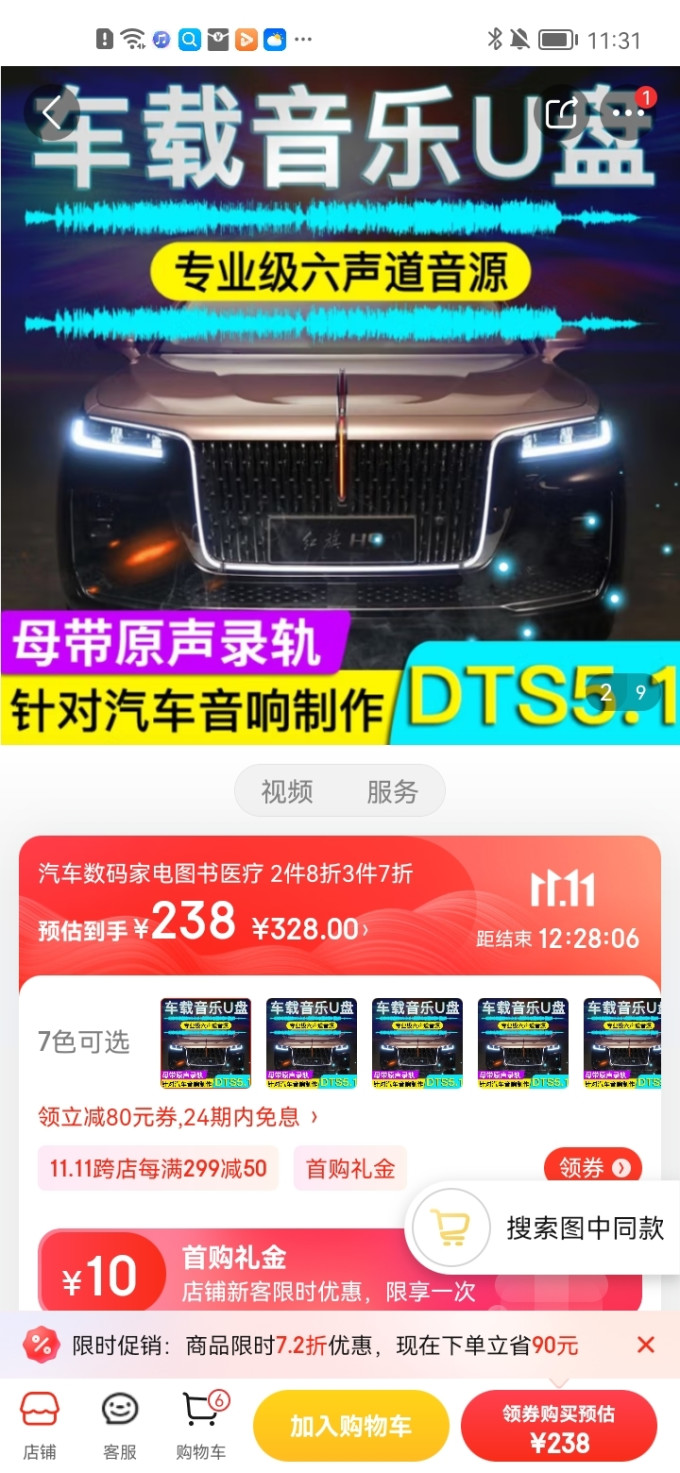Open the 领立减80元券 offer link
The width and height of the screenshot is (680, 1473).
[x=179, y=1116]
